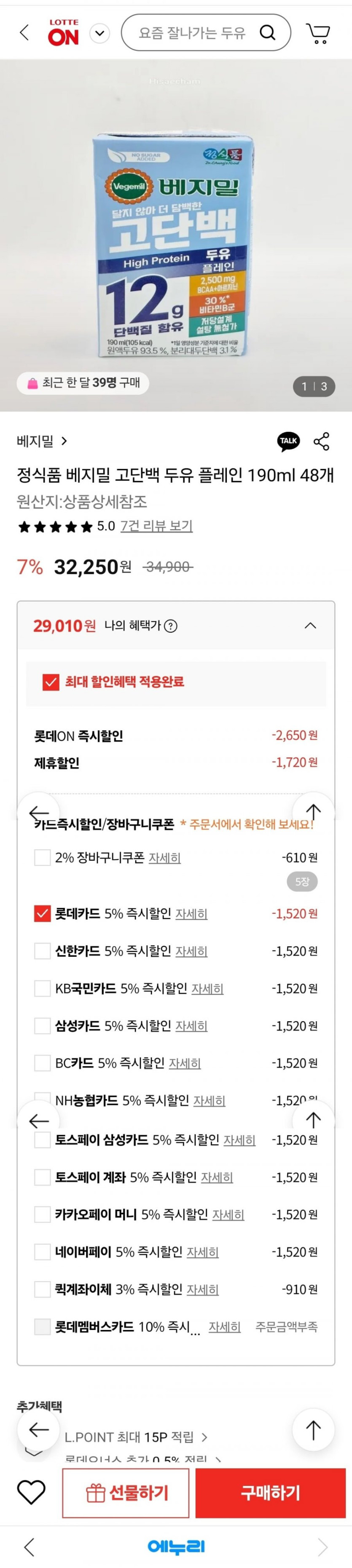
Task: Check the 2% 장바구니쿠폰 box
Action: (x=42, y=858)
